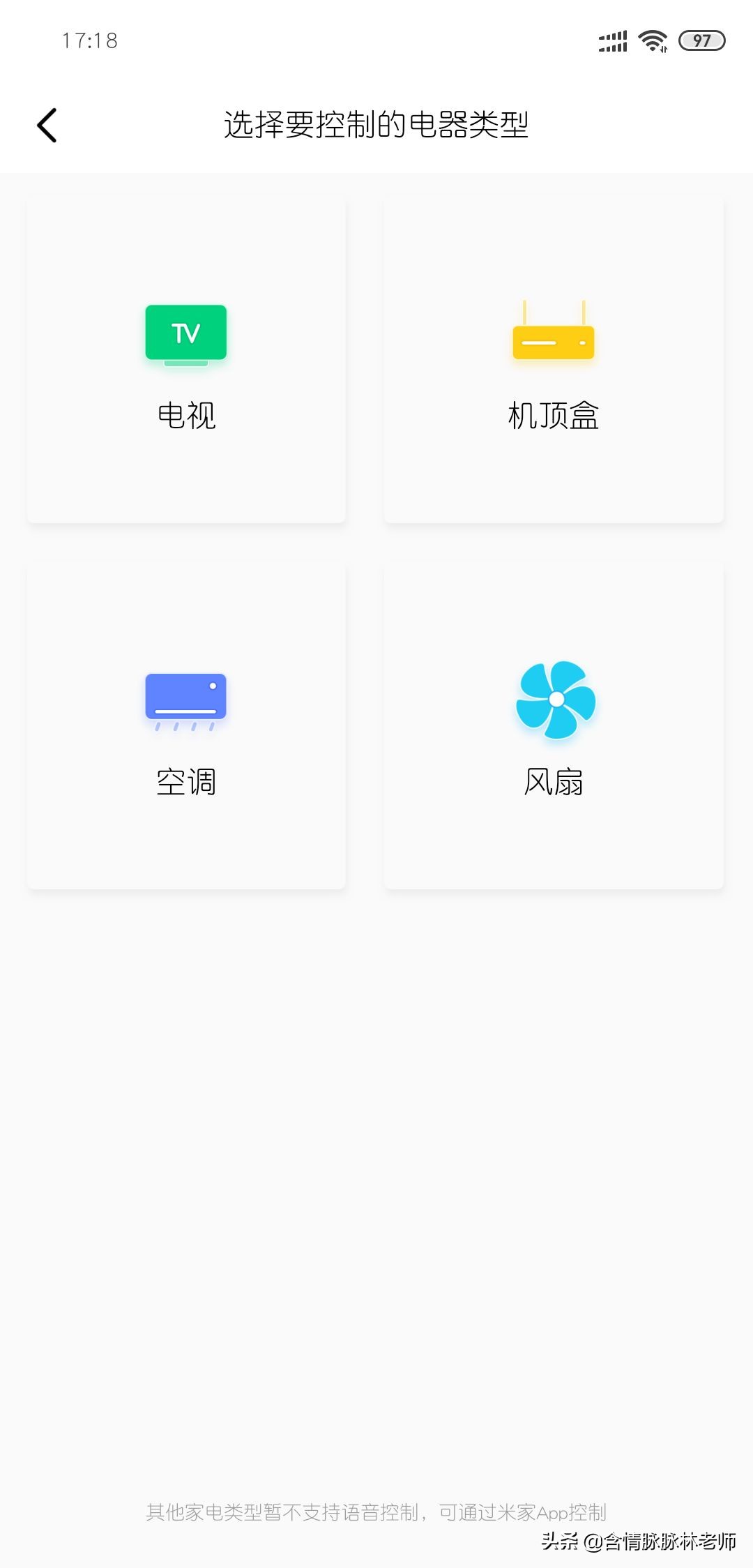Tap the cyan fan blade icon

point(554,701)
